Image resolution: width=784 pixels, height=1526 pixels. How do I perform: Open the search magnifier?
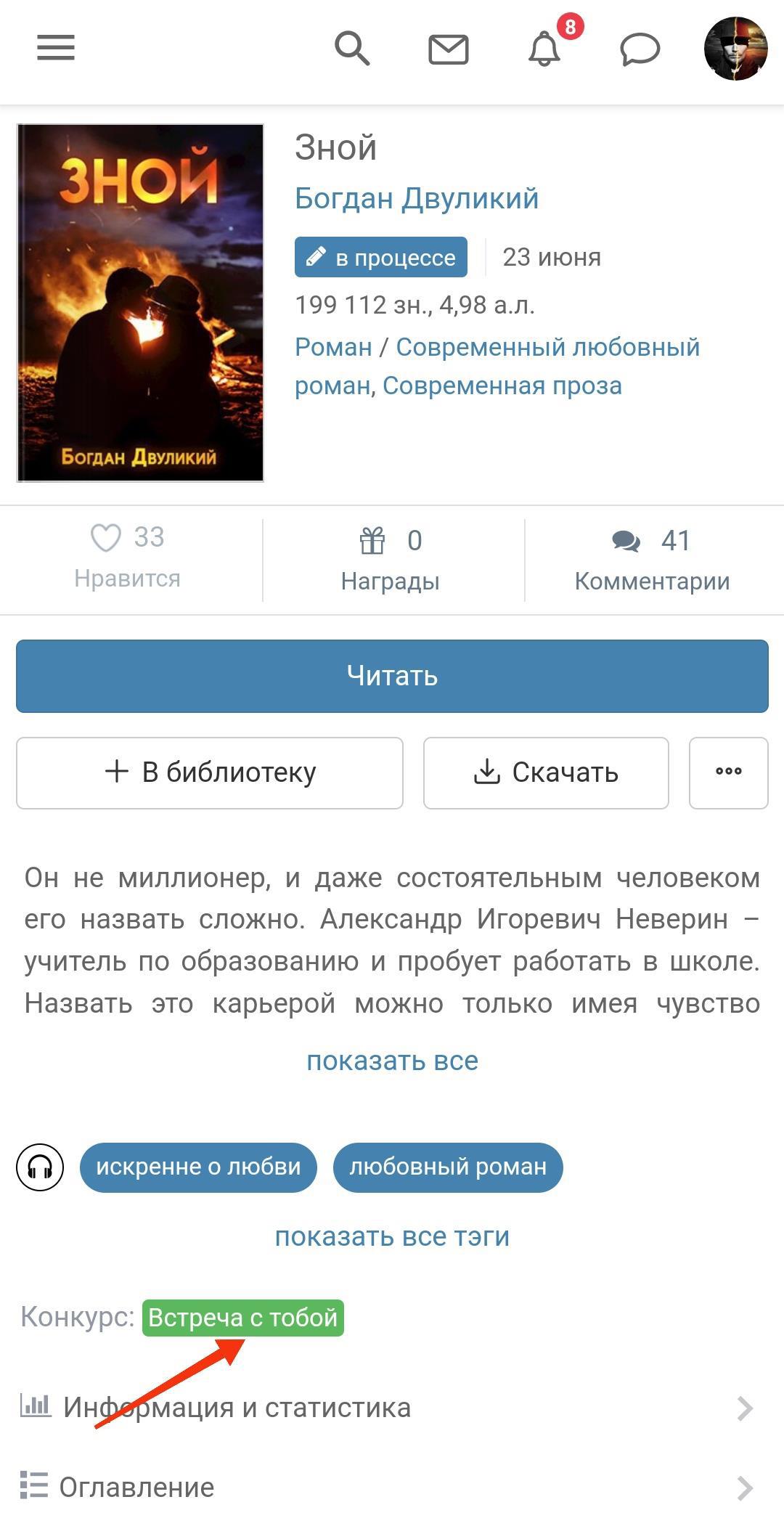click(352, 49)
